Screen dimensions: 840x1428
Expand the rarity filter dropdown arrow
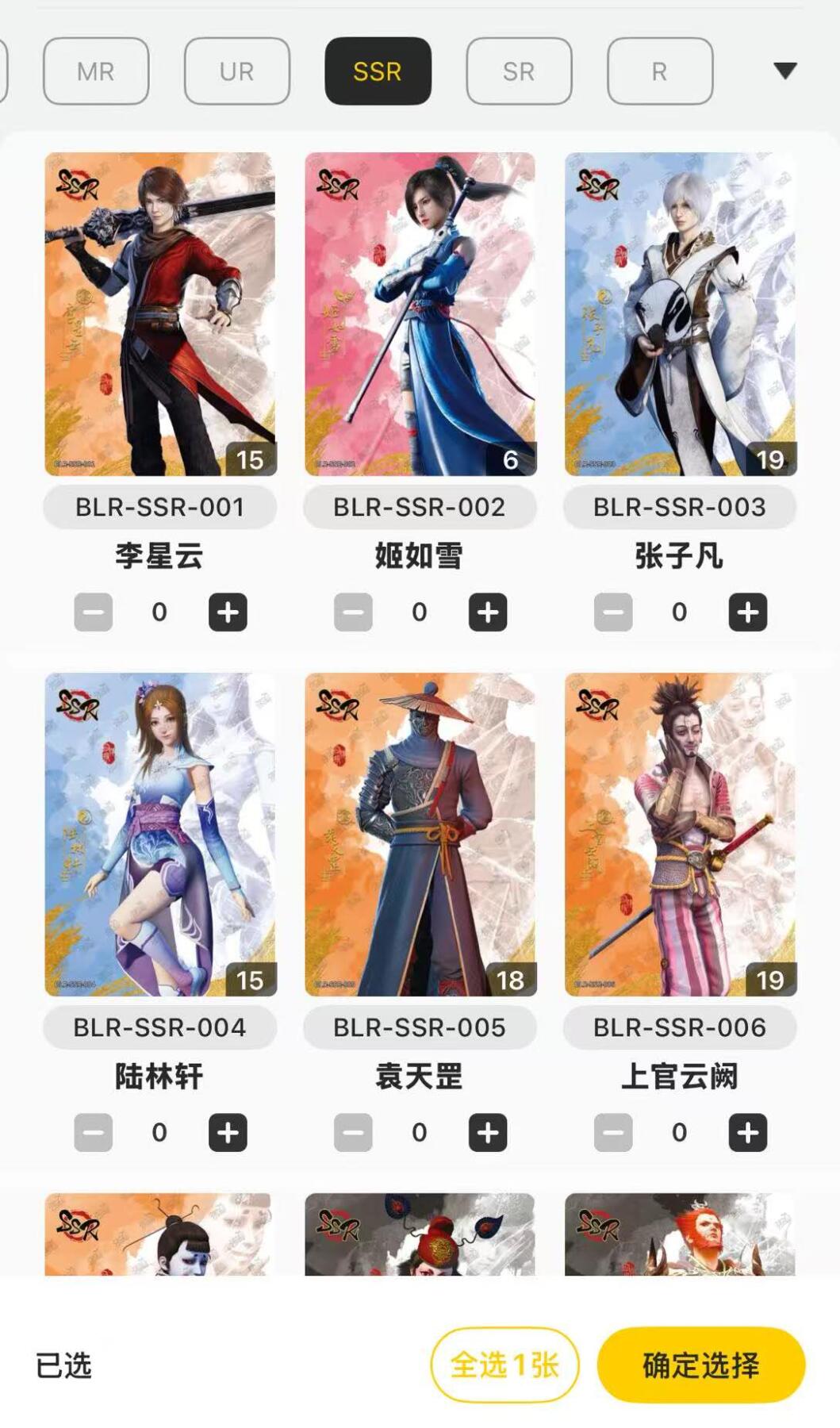[784, 71]
